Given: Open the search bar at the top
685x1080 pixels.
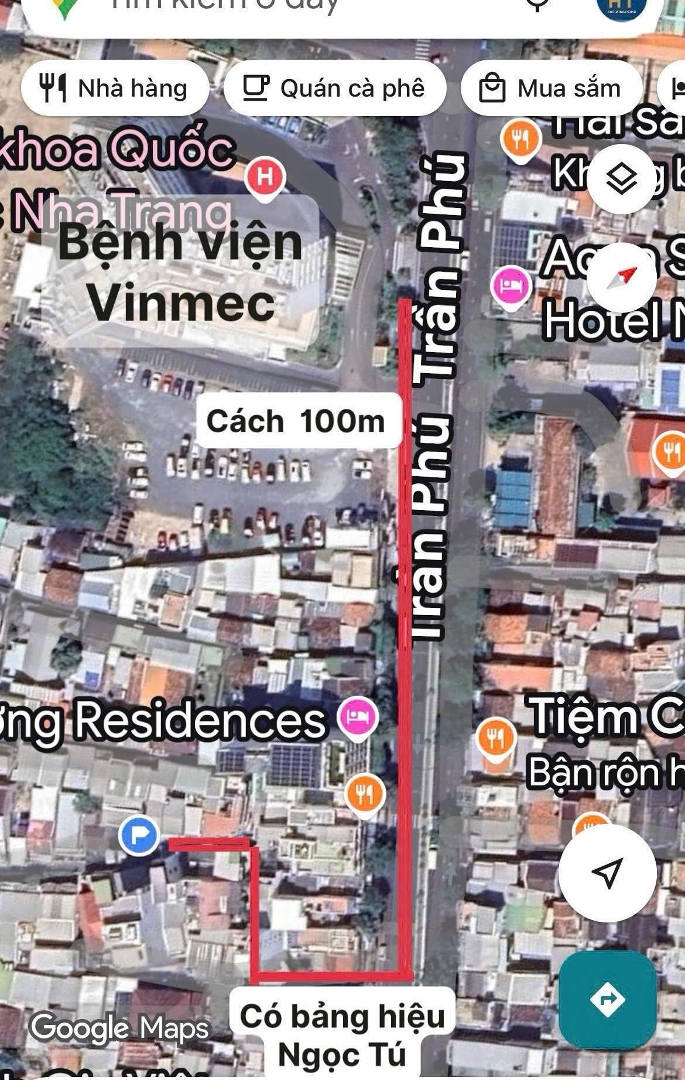Looking at the screenshot, I should coord(300,8).
